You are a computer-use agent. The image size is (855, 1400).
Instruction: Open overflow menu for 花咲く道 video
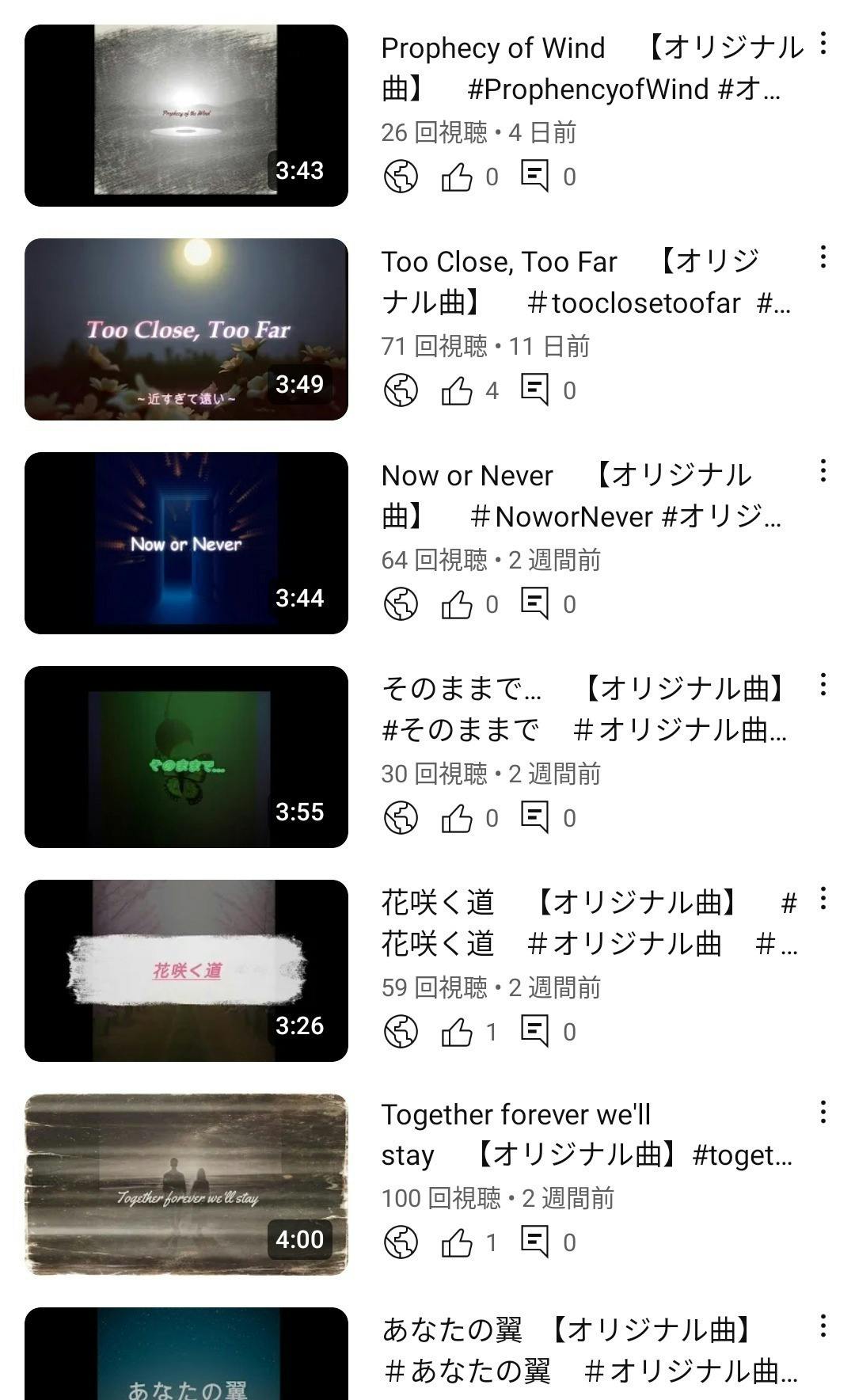click(823, 899)
